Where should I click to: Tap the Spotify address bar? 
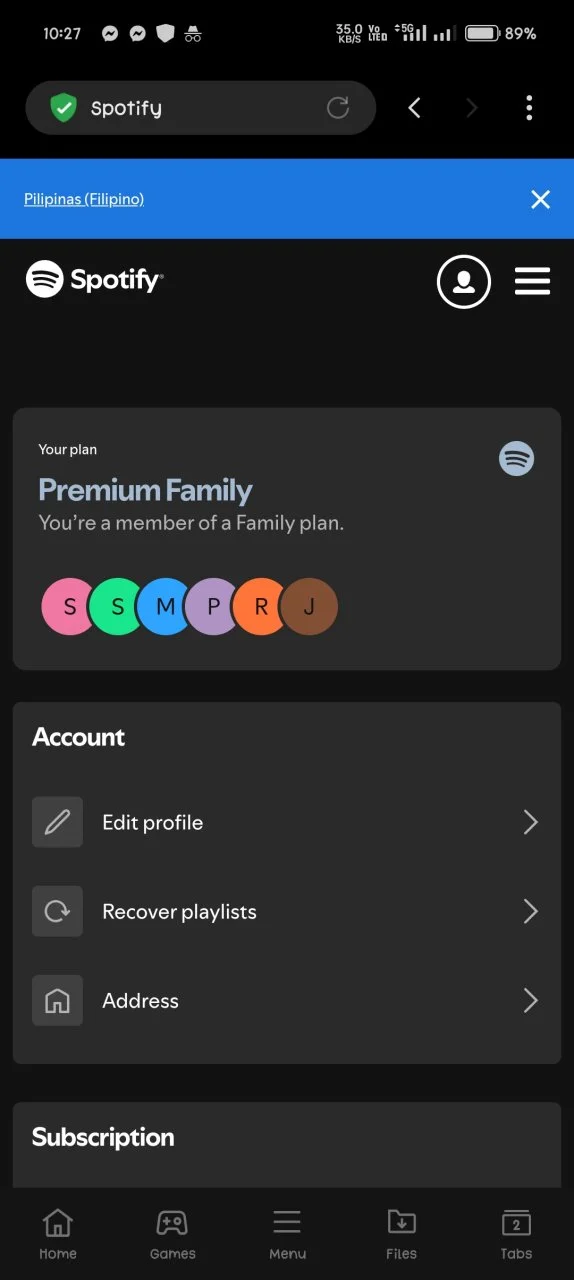[x=200, y=108]
